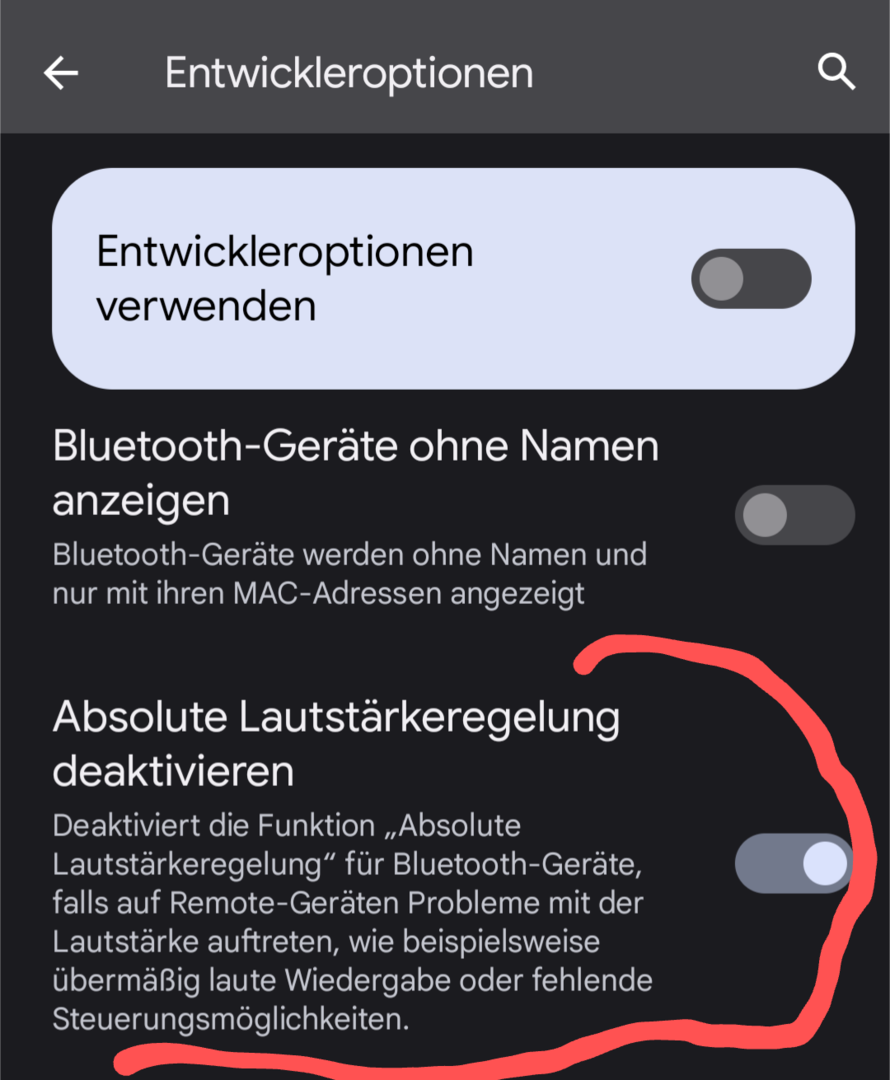Go back from Entwickleroptionen

point(61,73)
